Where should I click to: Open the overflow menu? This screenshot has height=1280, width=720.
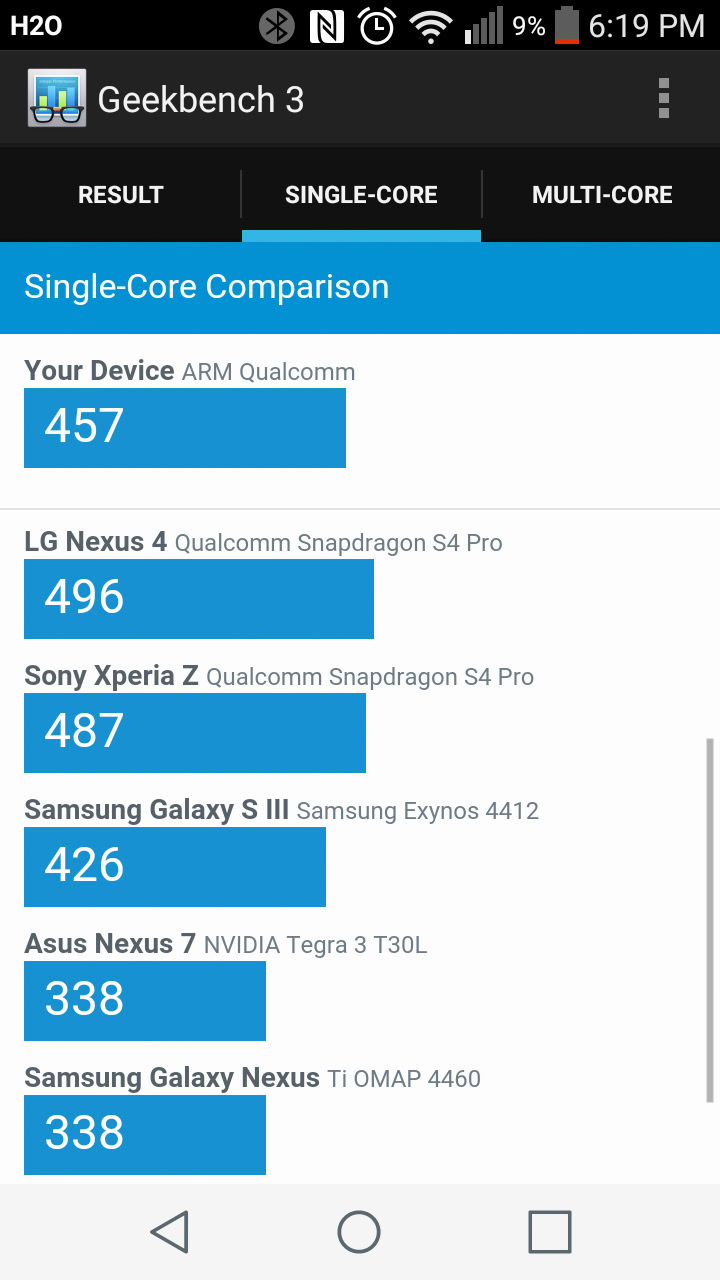663,99
